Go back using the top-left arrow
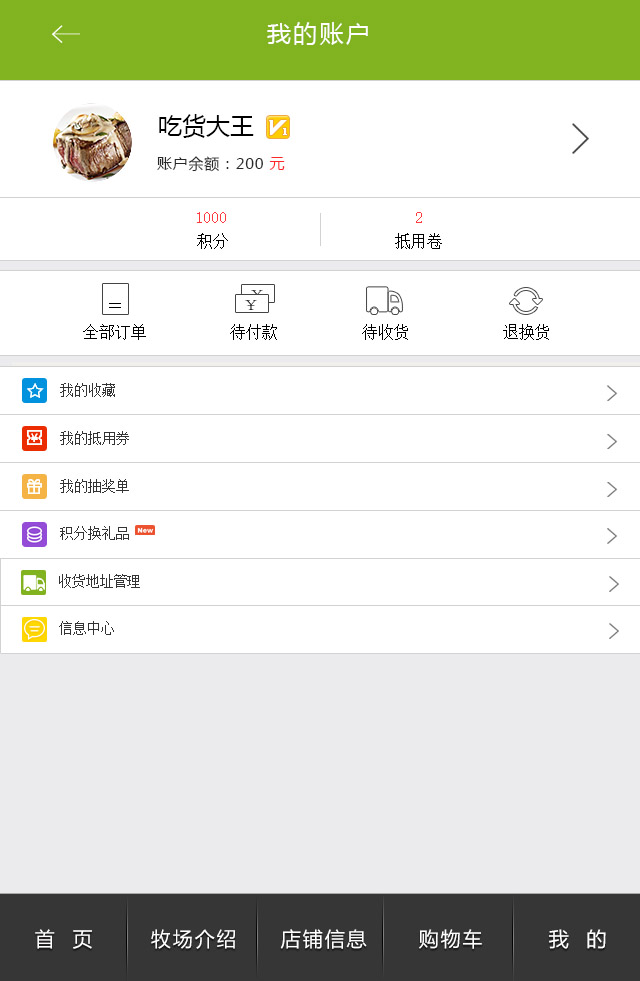Viewport: 640px width, 981px height. (66, 34)
